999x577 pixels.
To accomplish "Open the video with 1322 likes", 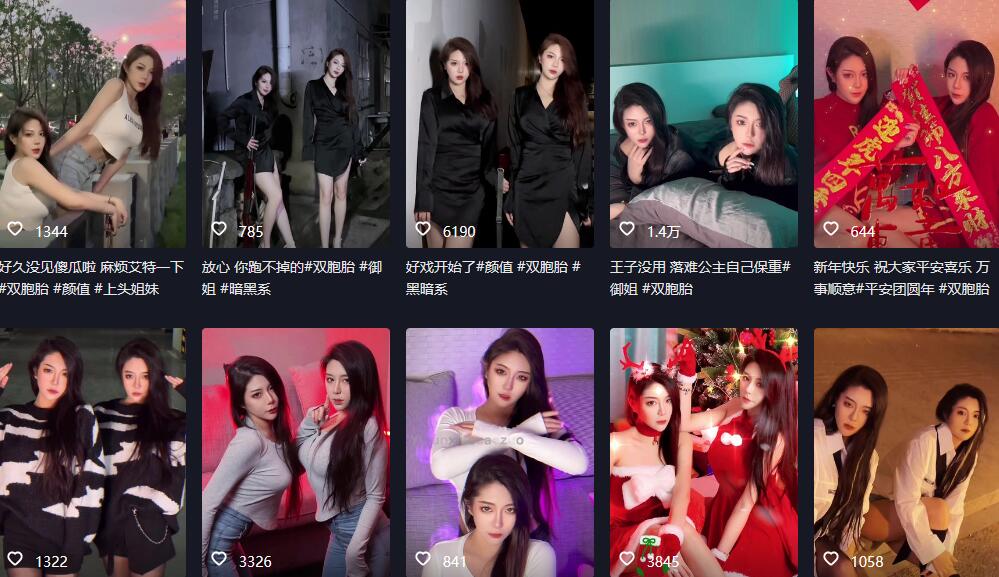I will pos(92,450).
